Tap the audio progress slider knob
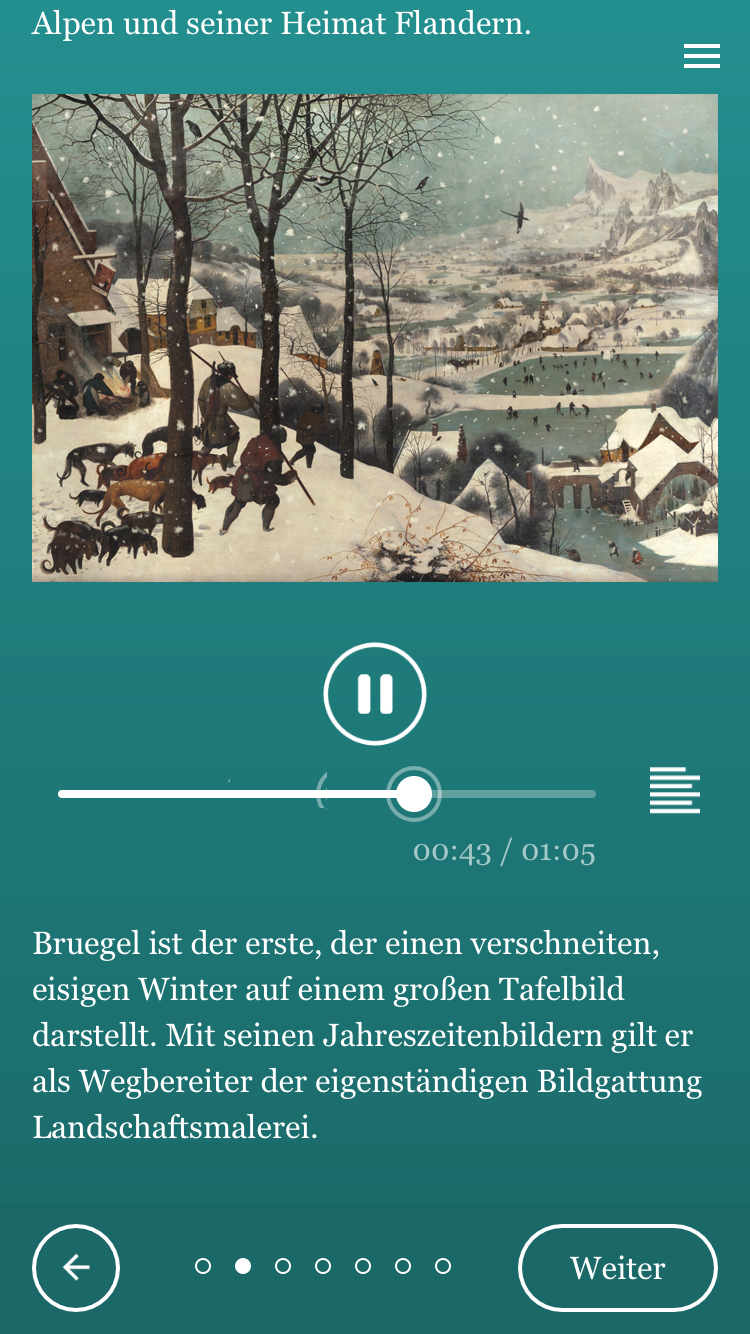This screenshot has height=1334, width=750. coord(413,794)
